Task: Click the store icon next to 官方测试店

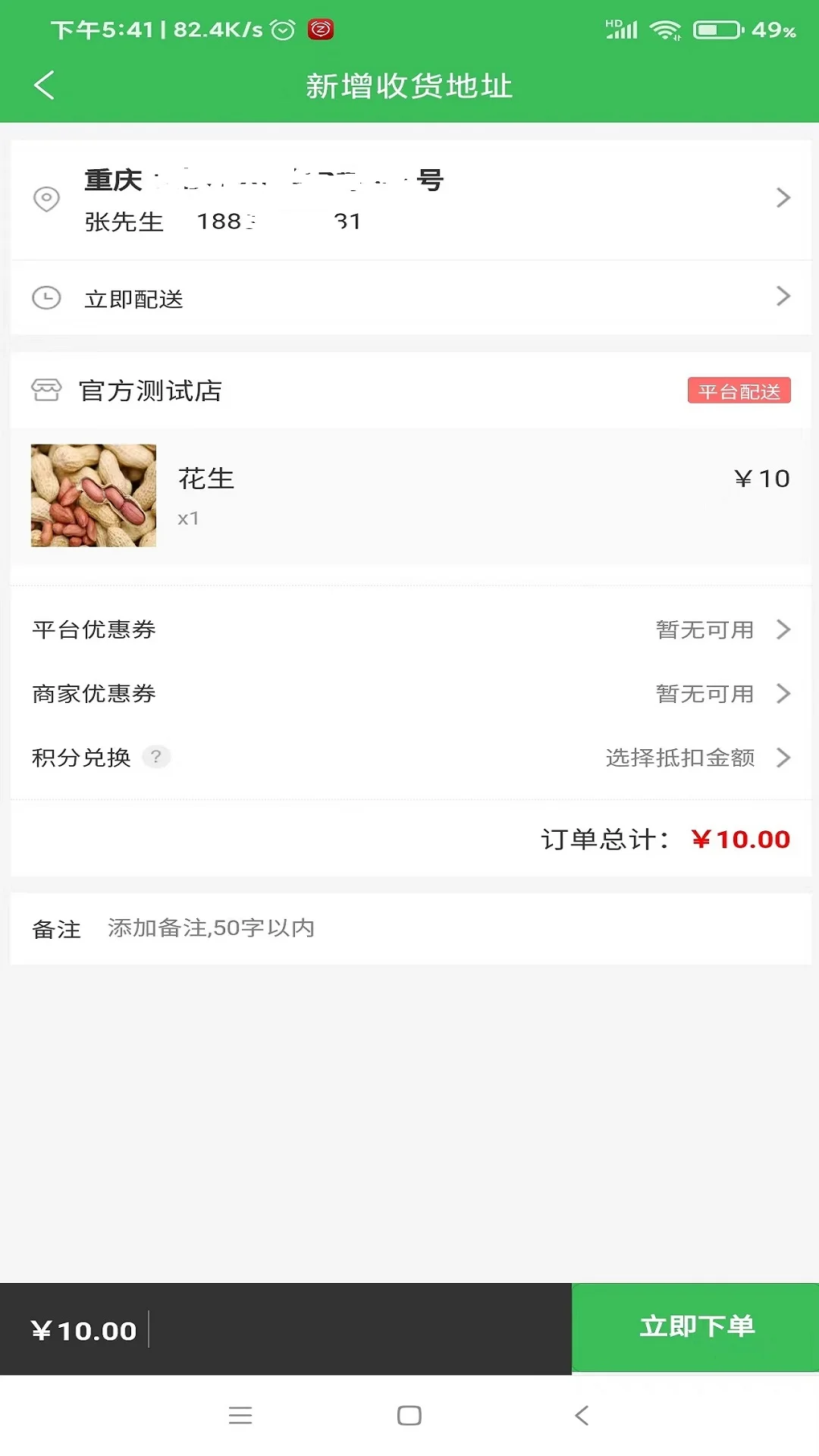Action: 45,391
